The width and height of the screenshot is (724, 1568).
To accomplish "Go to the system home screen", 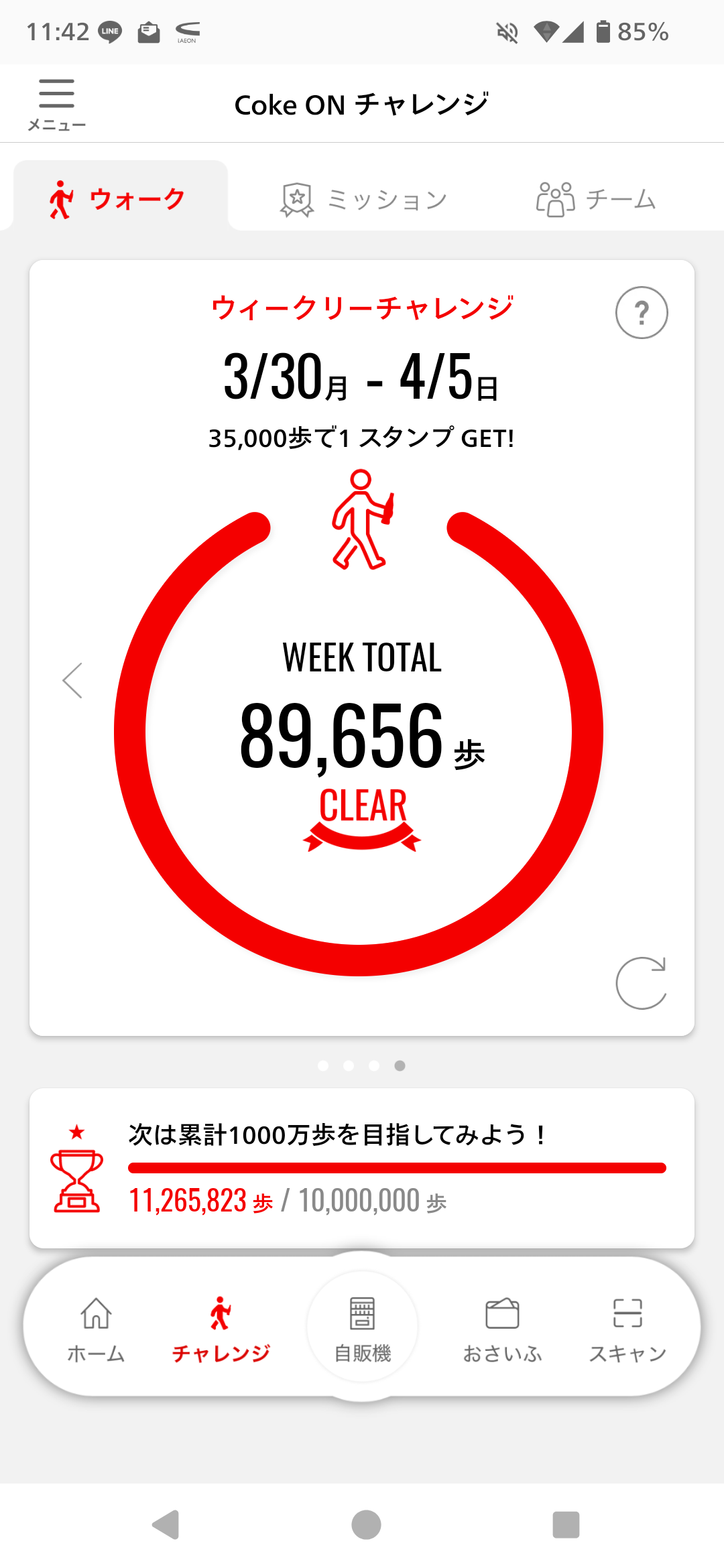I will [366, 1525].
